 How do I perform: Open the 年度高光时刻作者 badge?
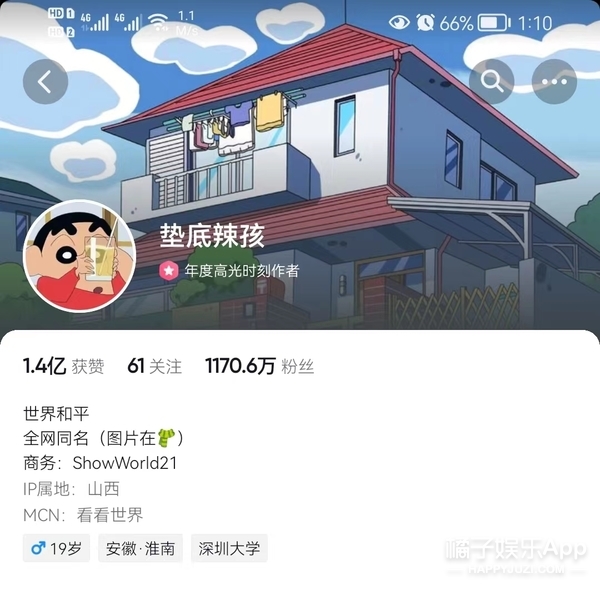click(229, 271)
